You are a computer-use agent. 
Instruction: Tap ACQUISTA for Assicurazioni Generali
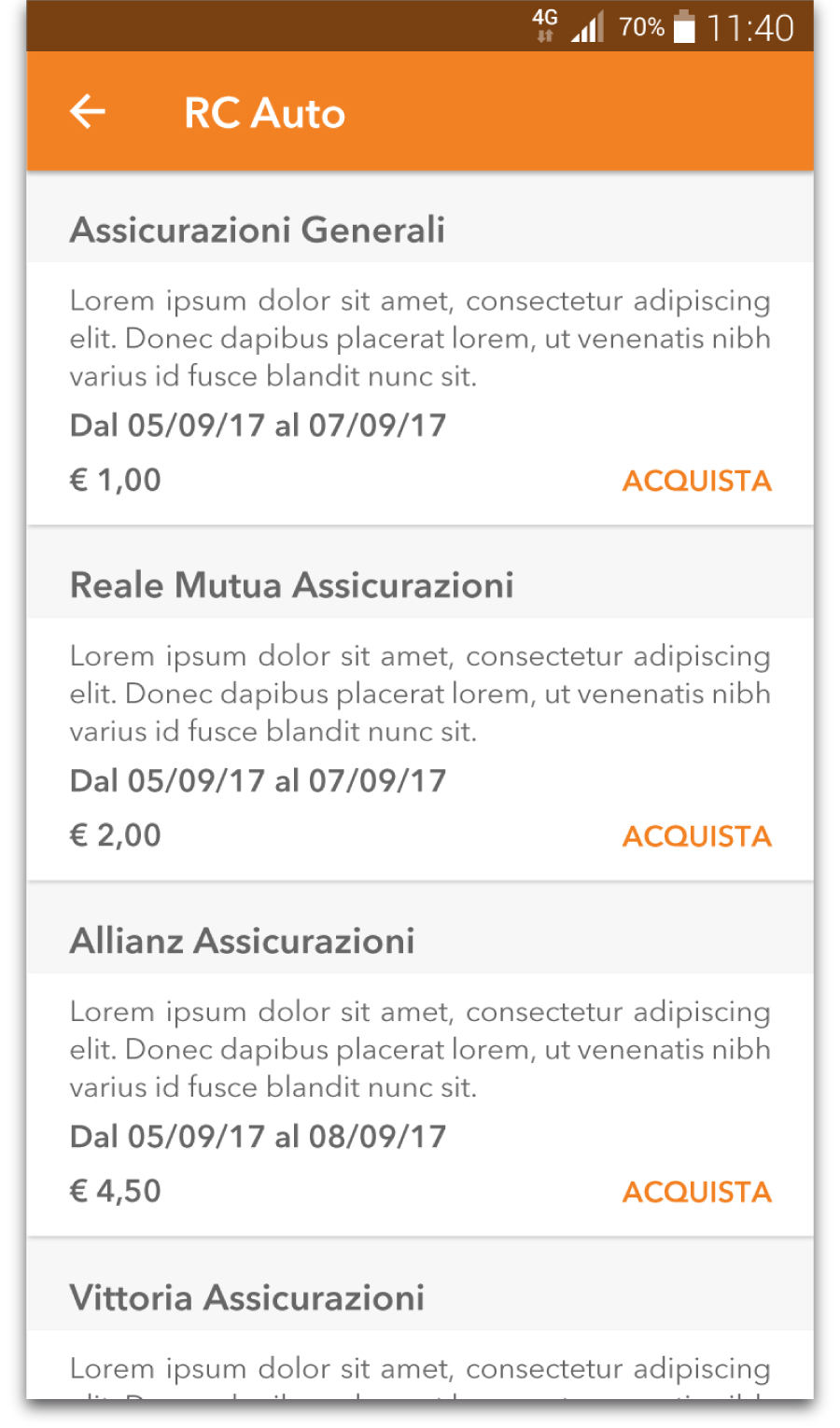tap(697, 481)
